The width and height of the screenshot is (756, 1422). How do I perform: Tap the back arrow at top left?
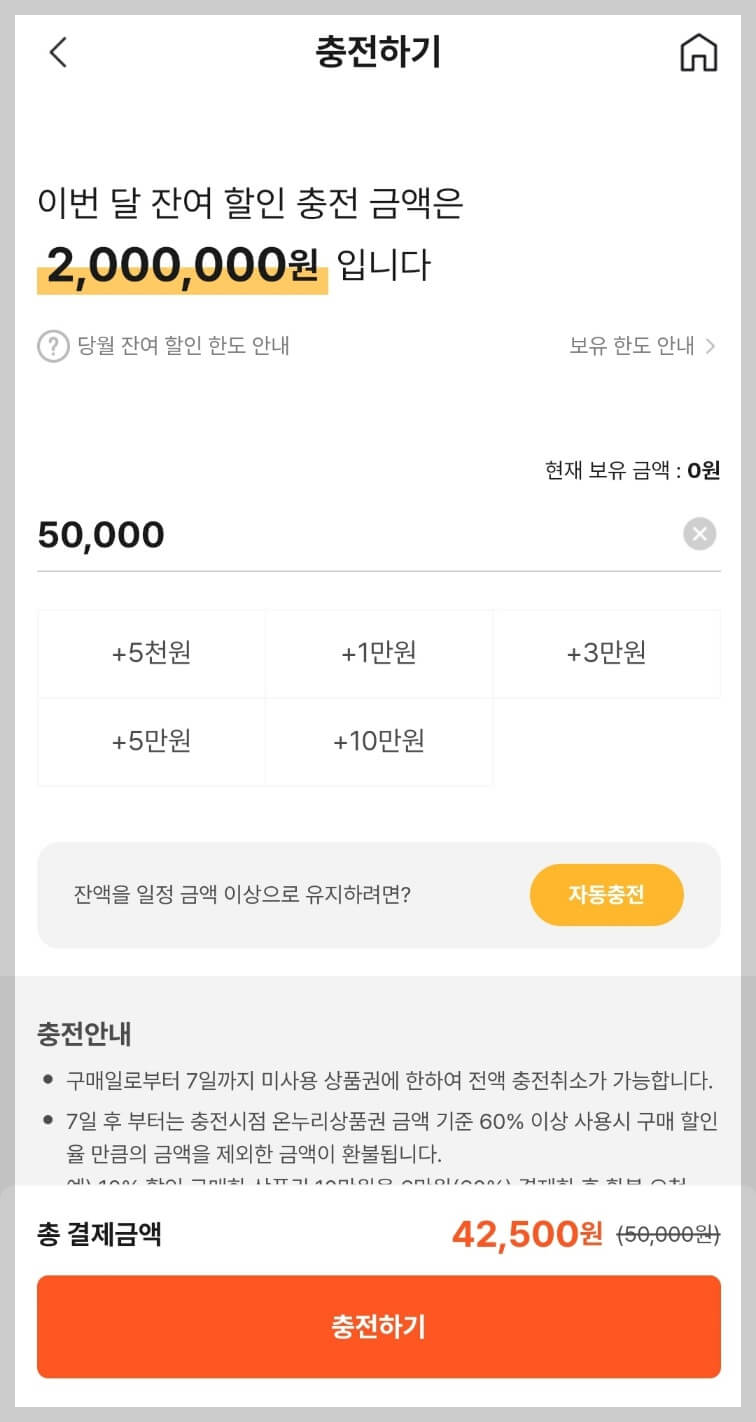pyautogui.click(x=57, y=53)
